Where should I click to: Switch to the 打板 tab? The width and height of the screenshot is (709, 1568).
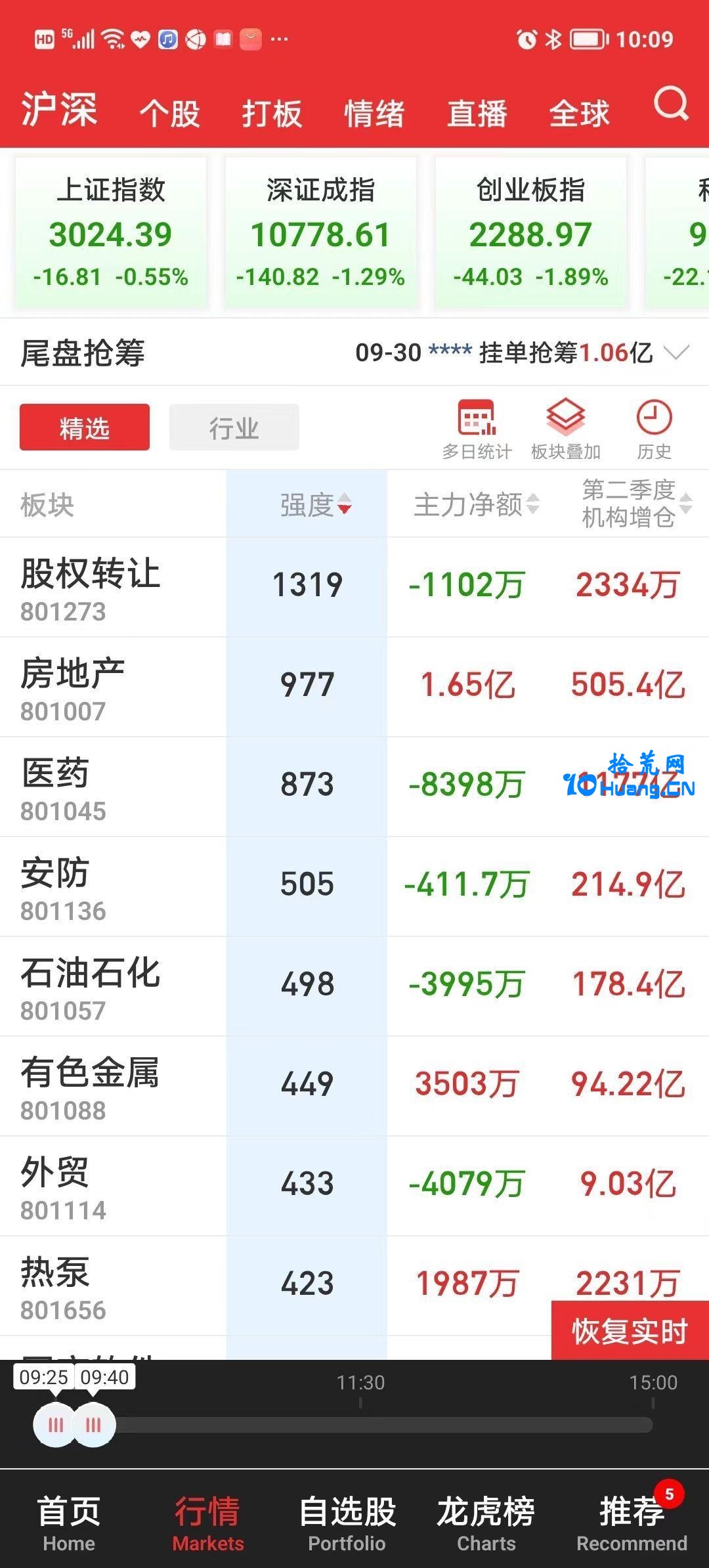272,113
